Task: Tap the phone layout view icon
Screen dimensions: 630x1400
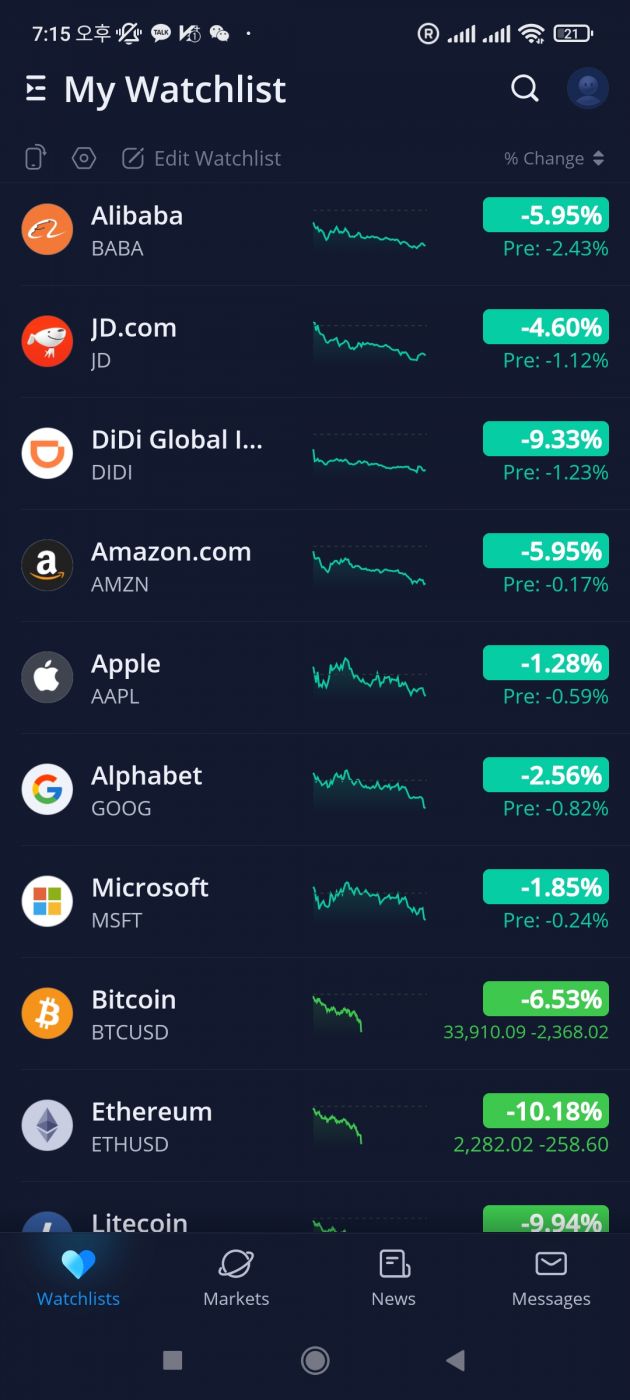Action: point(36,158)
